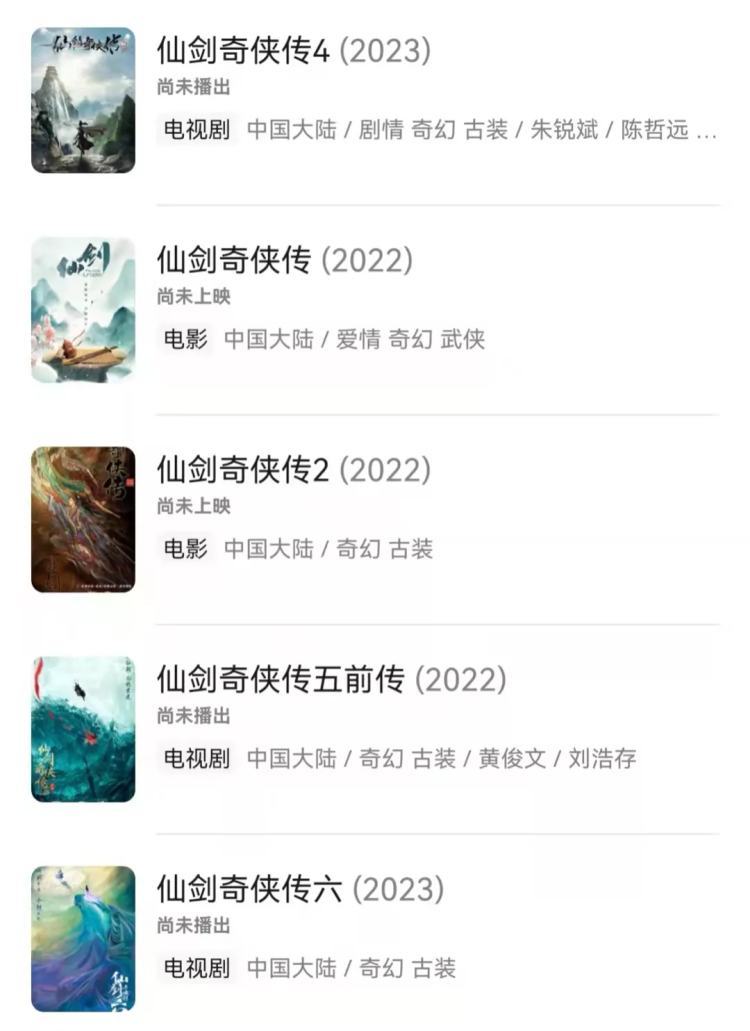Screen dimensions: 750x1031
Task: Open the 仙剑奇侠传4 (2023) result
Action: pos(294,50)
